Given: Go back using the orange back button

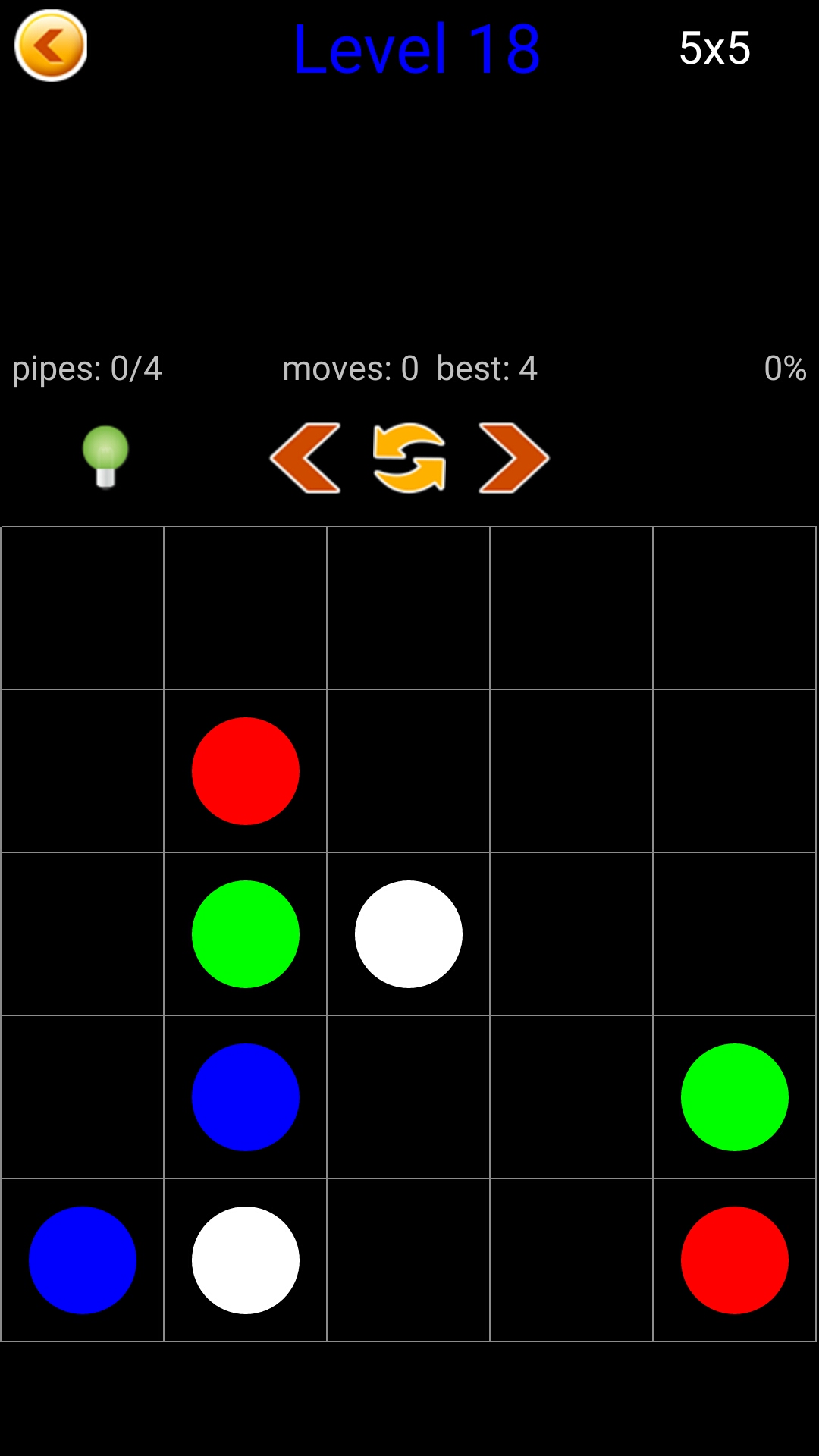Looking at the screenshot, I should [x=51, y=46].
